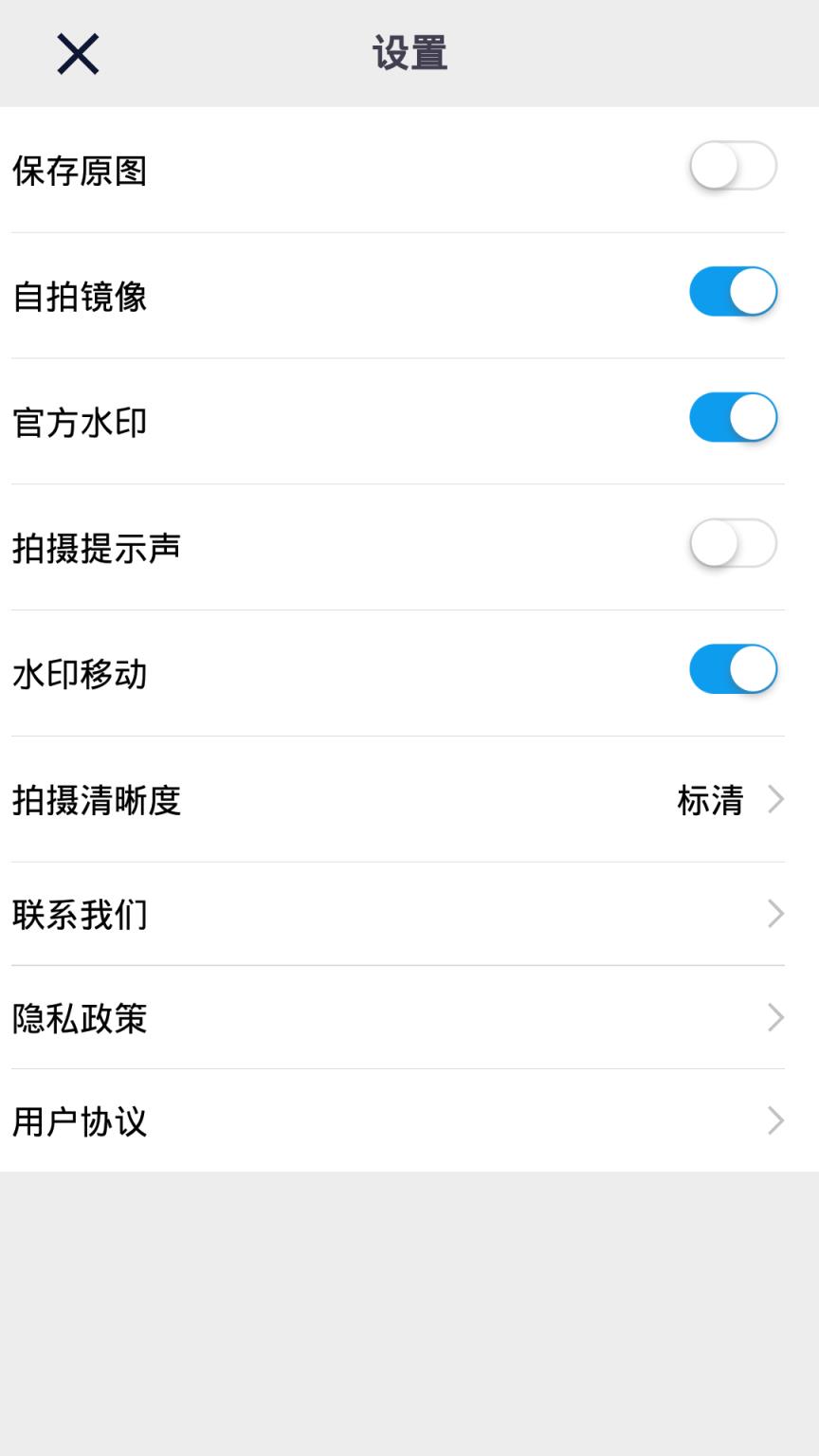Disable the 自拍镜像 (selfie mirror) toggle
Viewport: 819px width, 1456px height.
[x=733, y=292]
